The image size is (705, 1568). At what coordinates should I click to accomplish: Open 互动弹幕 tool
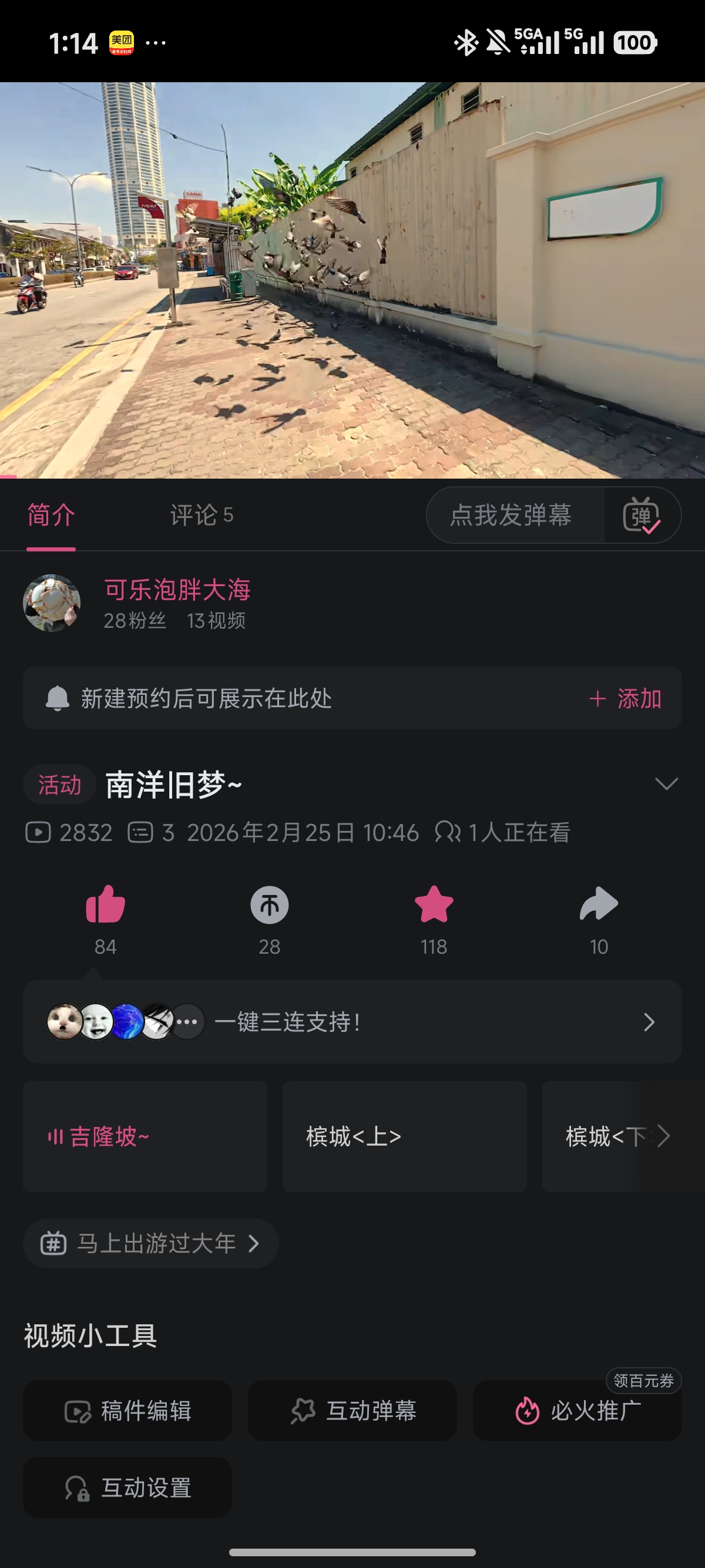pyautogui.click(x=352, y=1411)
